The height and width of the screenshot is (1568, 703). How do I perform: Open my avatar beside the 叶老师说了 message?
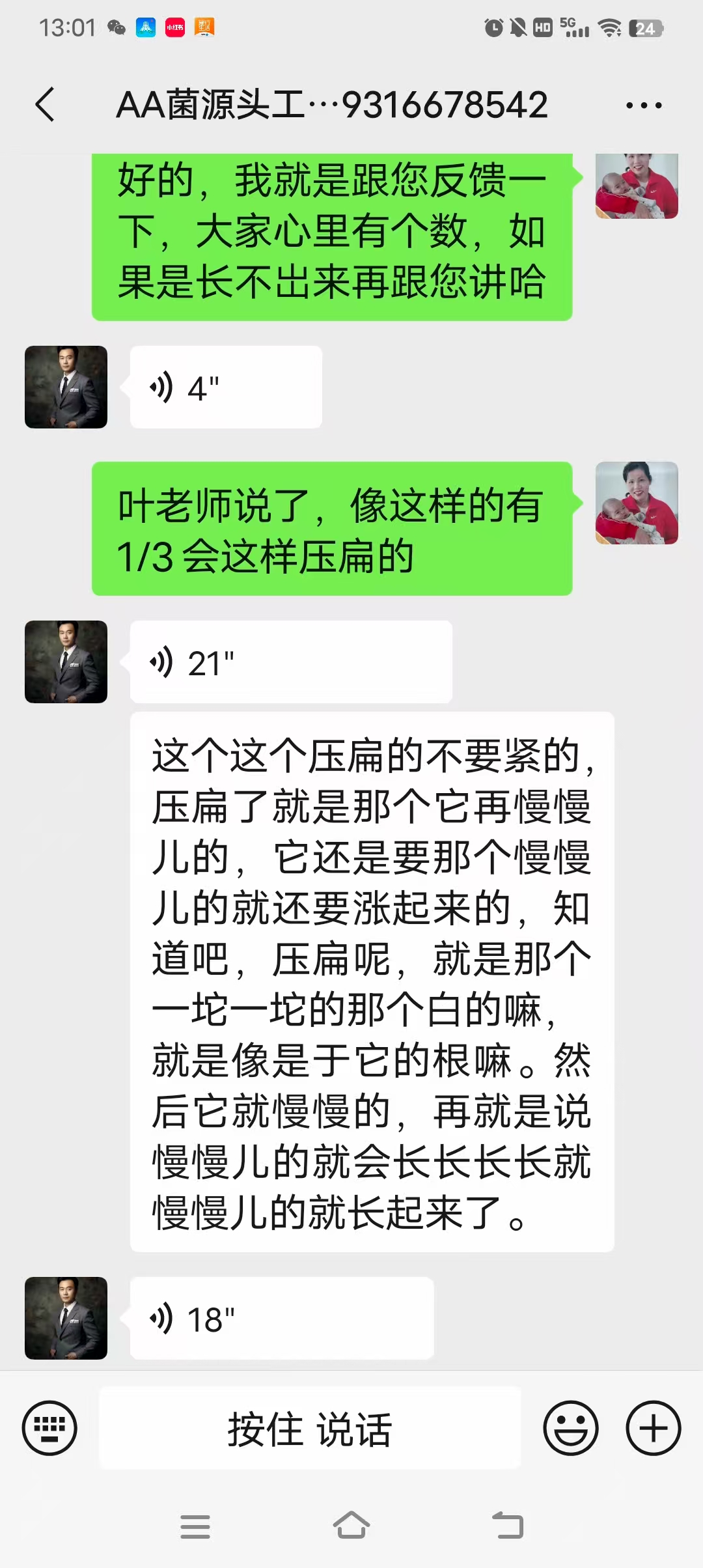[x=637, y=503]
